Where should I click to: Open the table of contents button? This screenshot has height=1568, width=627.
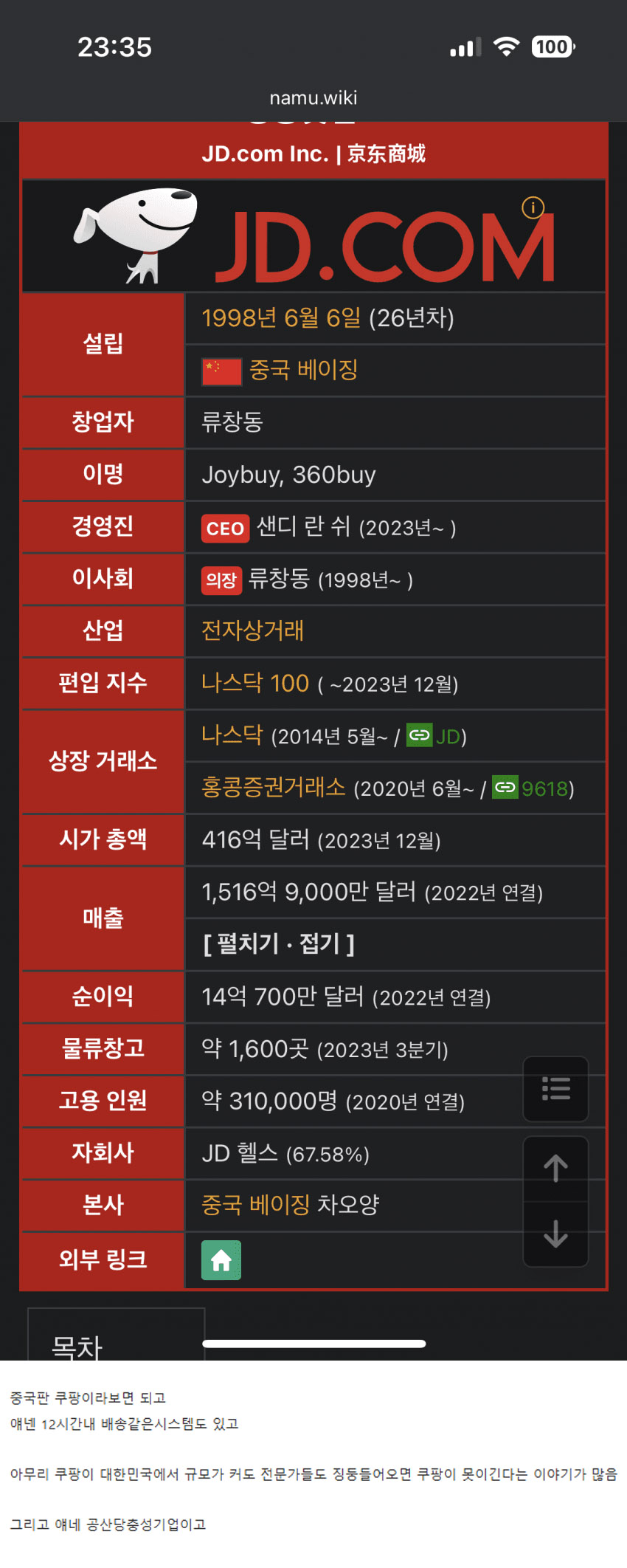555,1089
